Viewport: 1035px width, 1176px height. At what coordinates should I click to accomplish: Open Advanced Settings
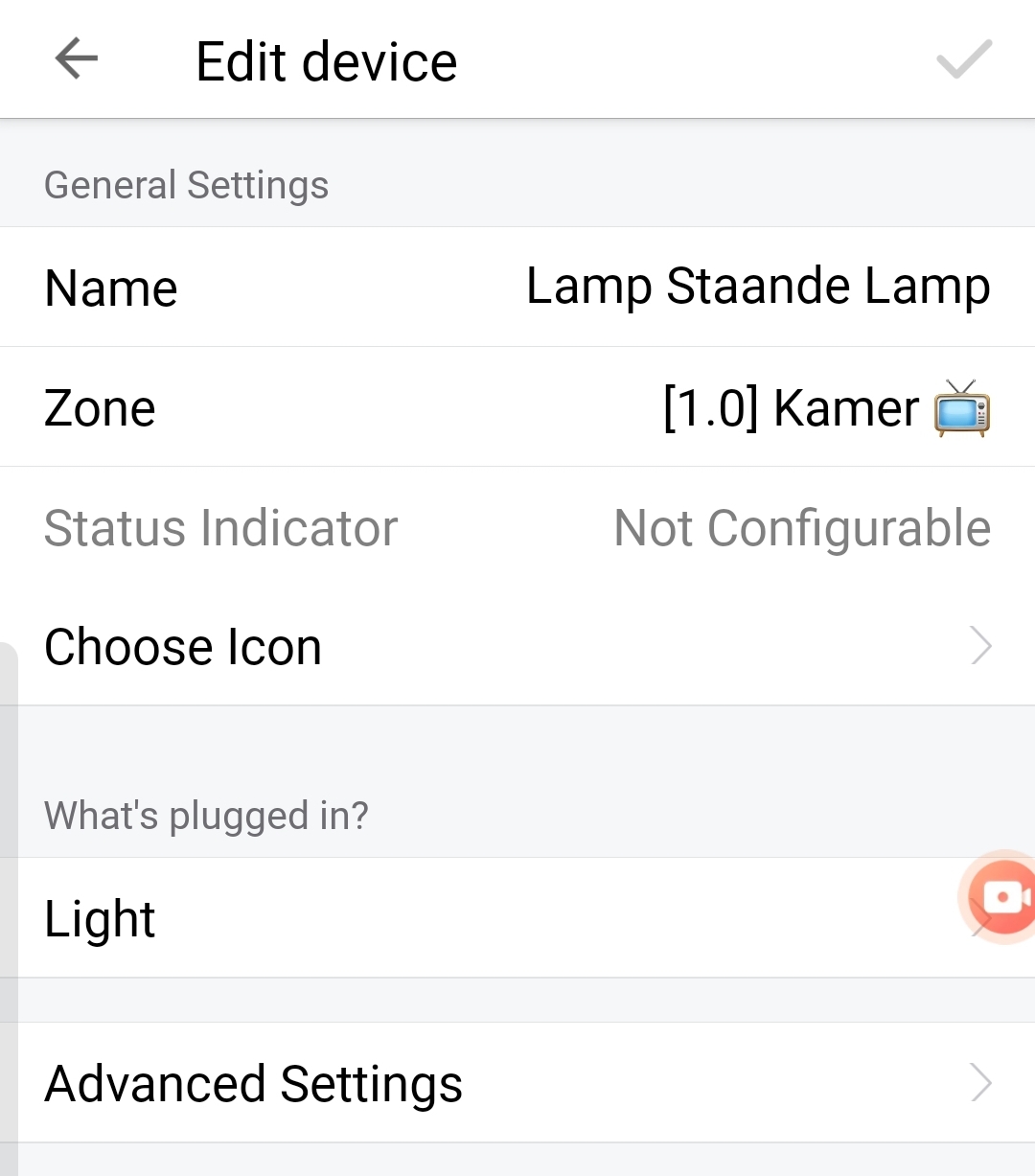[517, 1083]
